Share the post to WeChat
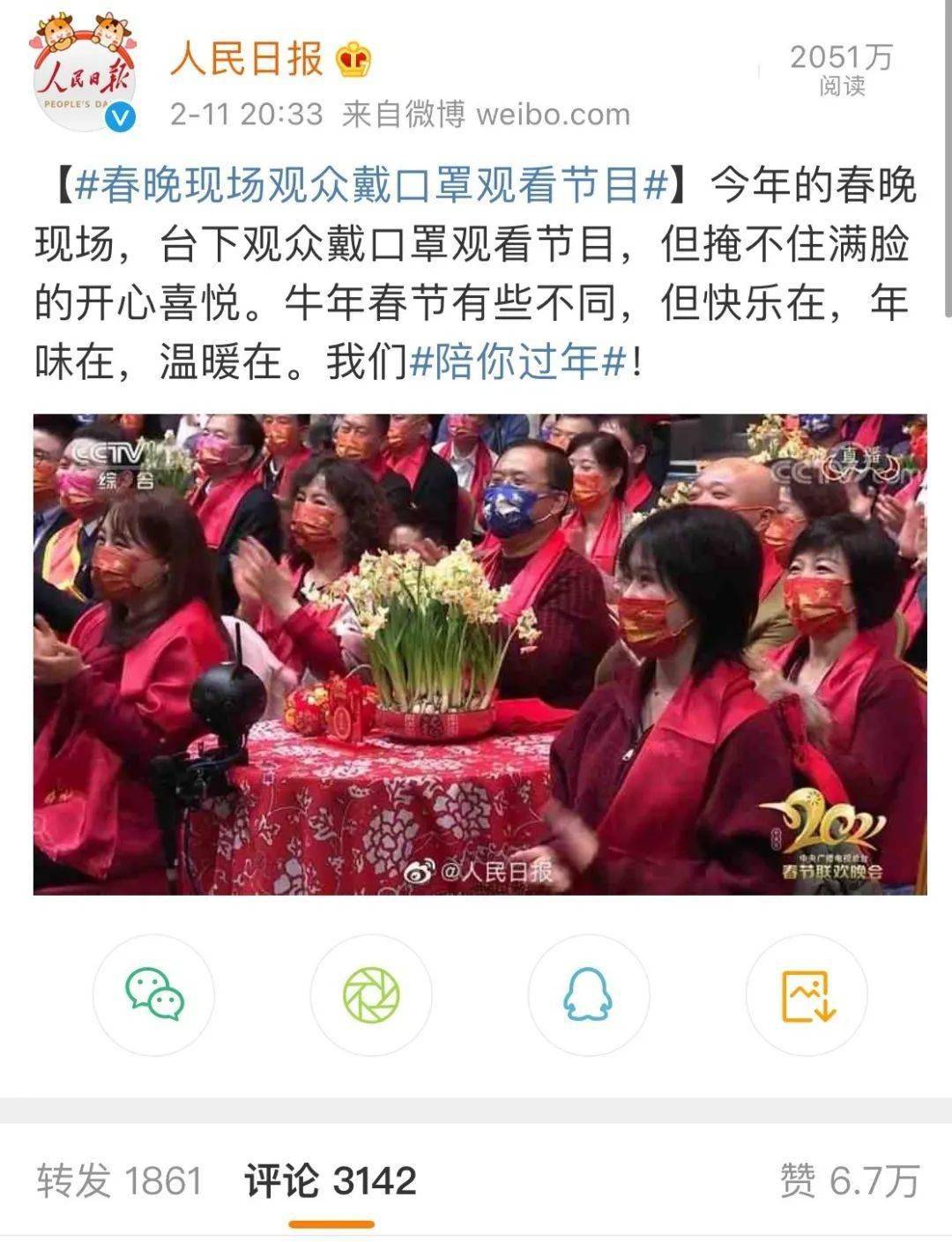952x1242 pixels. pos(154,994)
